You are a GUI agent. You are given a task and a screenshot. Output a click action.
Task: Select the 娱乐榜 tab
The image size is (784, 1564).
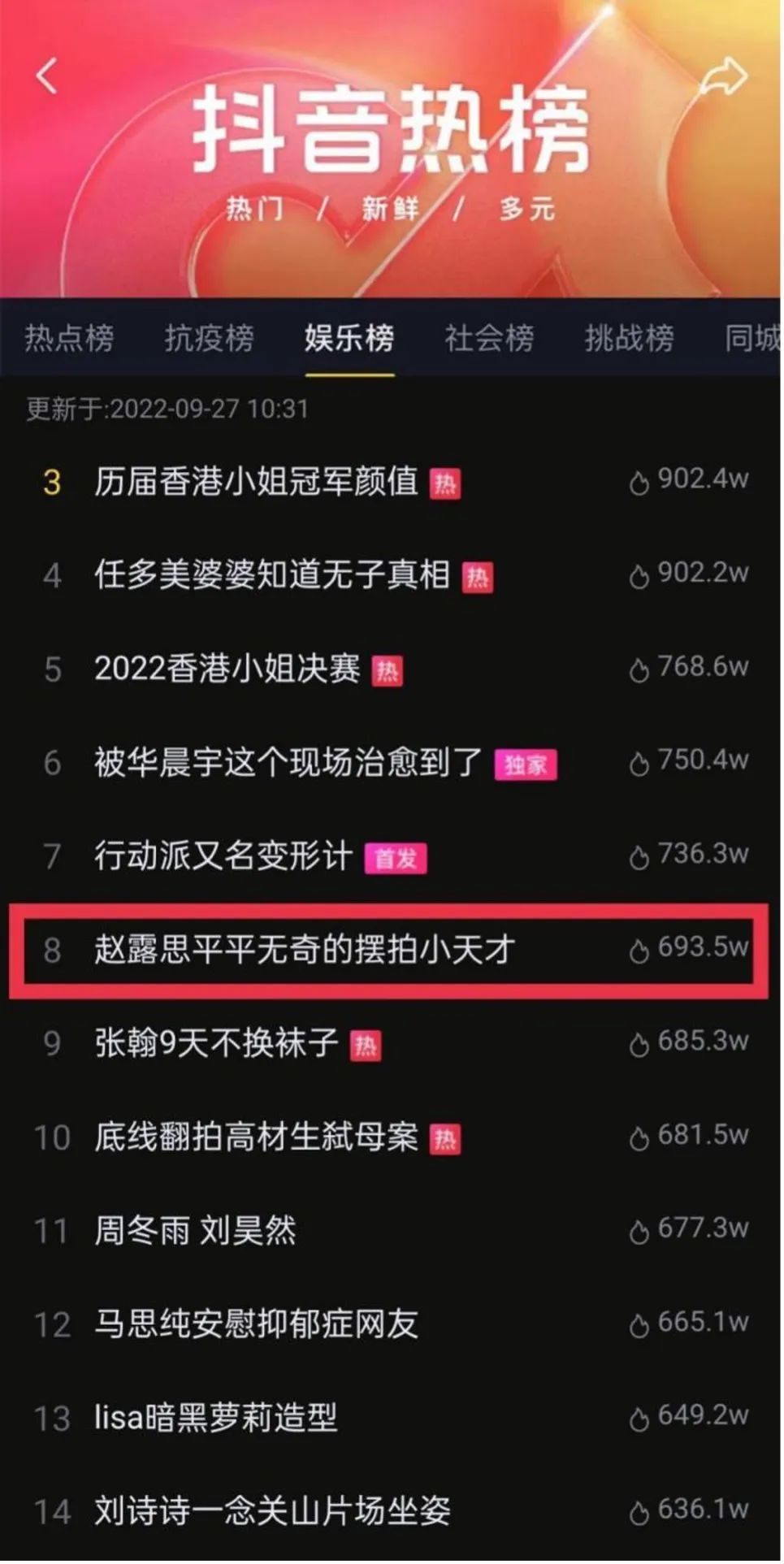point(348,337)
